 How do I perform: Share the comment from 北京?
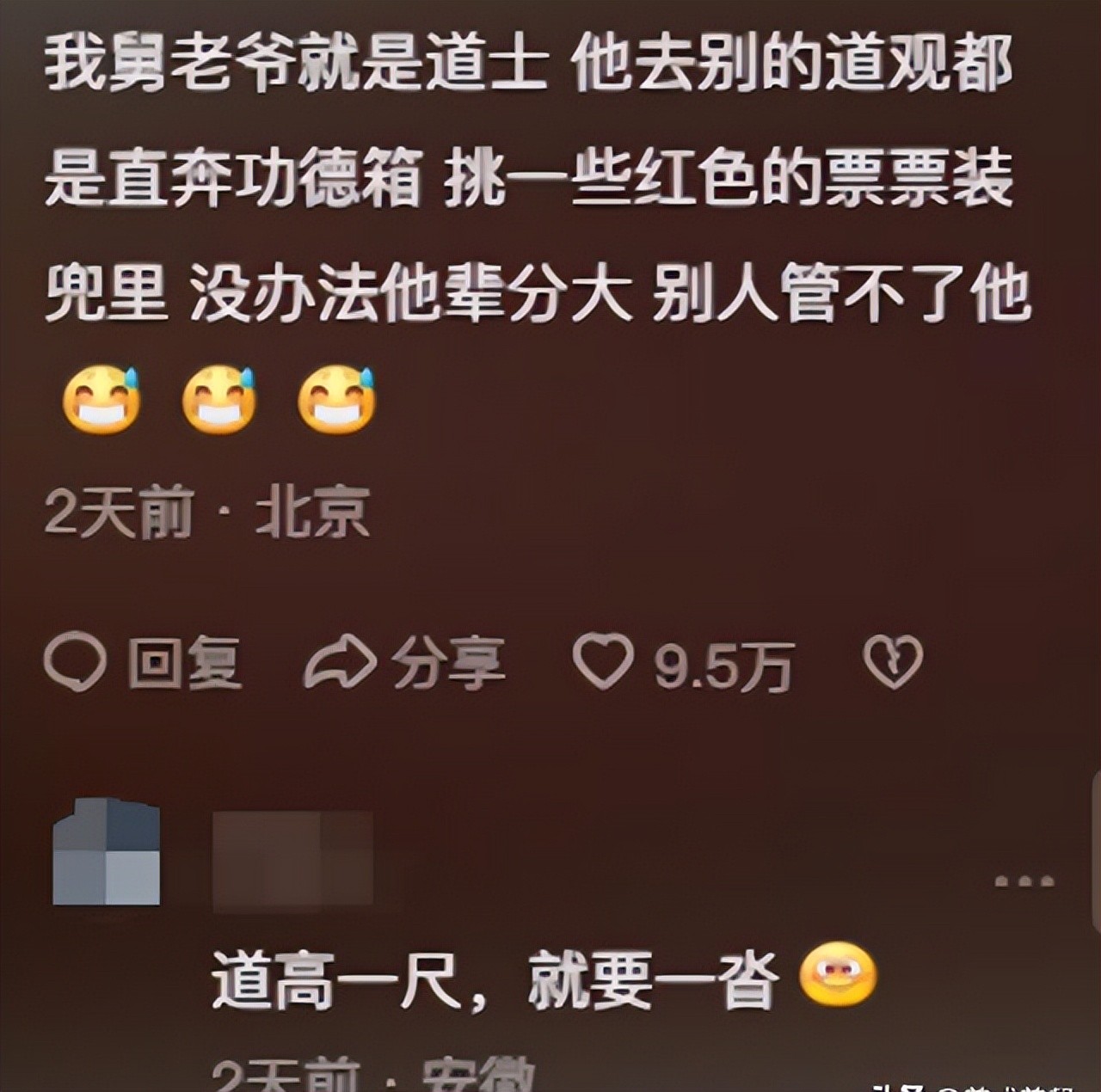(404, 664)
